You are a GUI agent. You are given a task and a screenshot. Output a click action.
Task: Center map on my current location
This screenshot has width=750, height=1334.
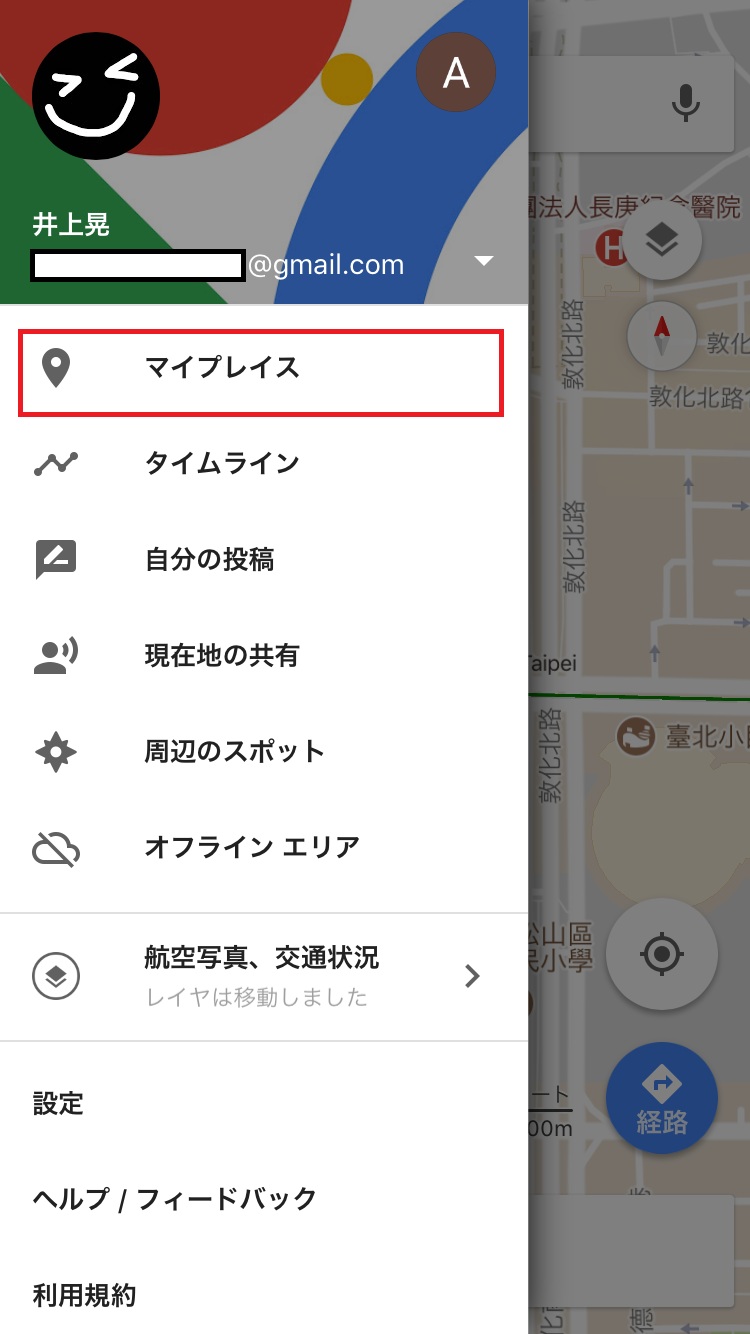pyautogui.click(x=661, y=954)
